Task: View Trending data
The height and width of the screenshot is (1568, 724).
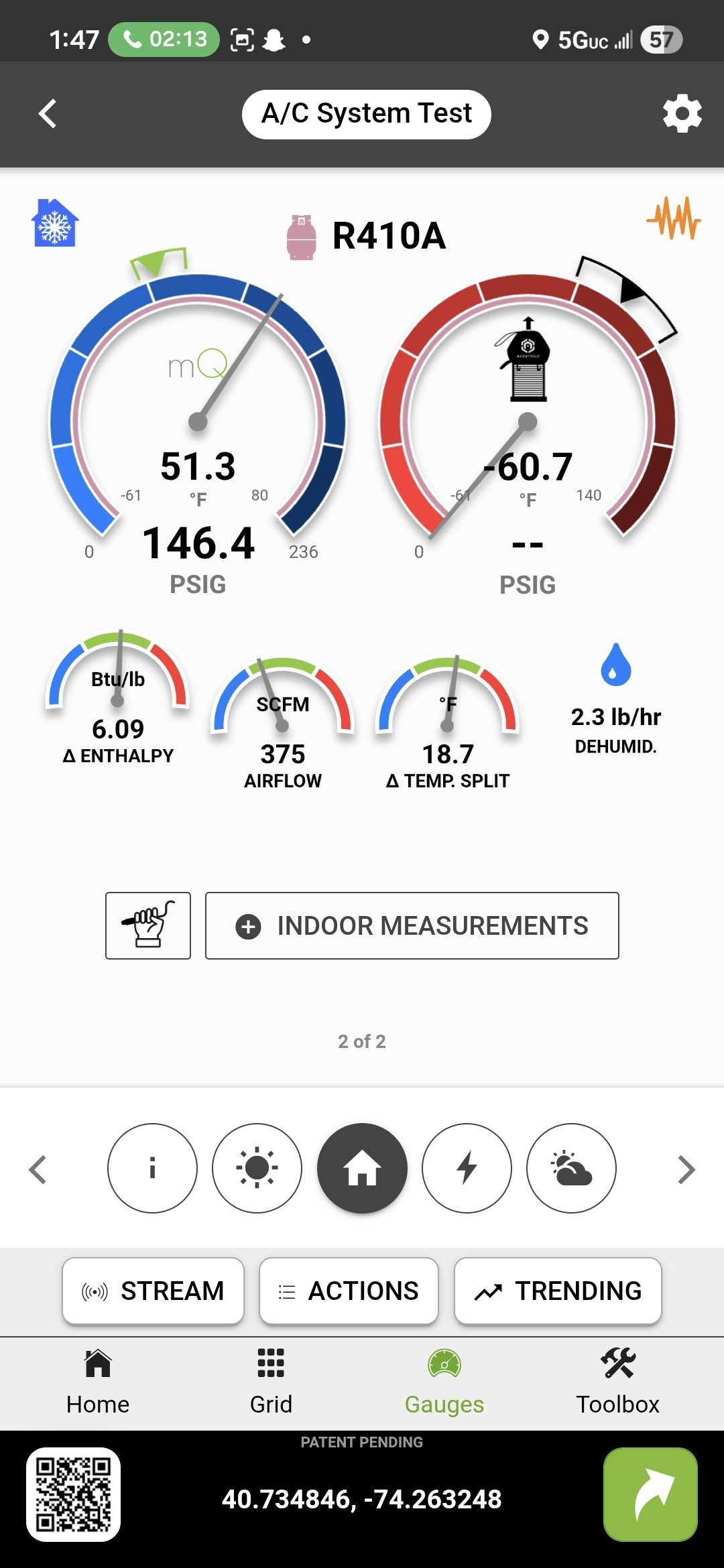Action: point(558,1291)
